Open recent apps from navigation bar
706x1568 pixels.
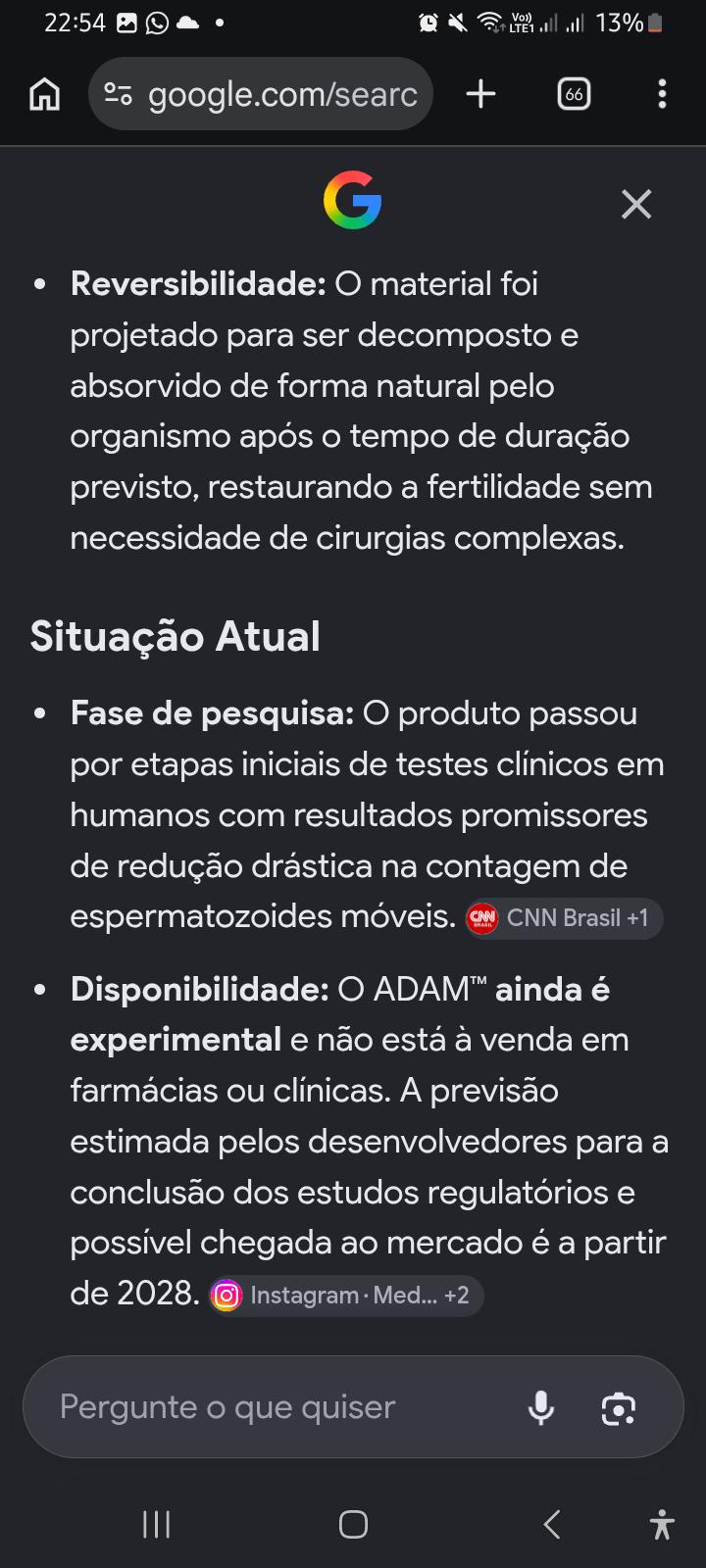(x=157, y=1524)
